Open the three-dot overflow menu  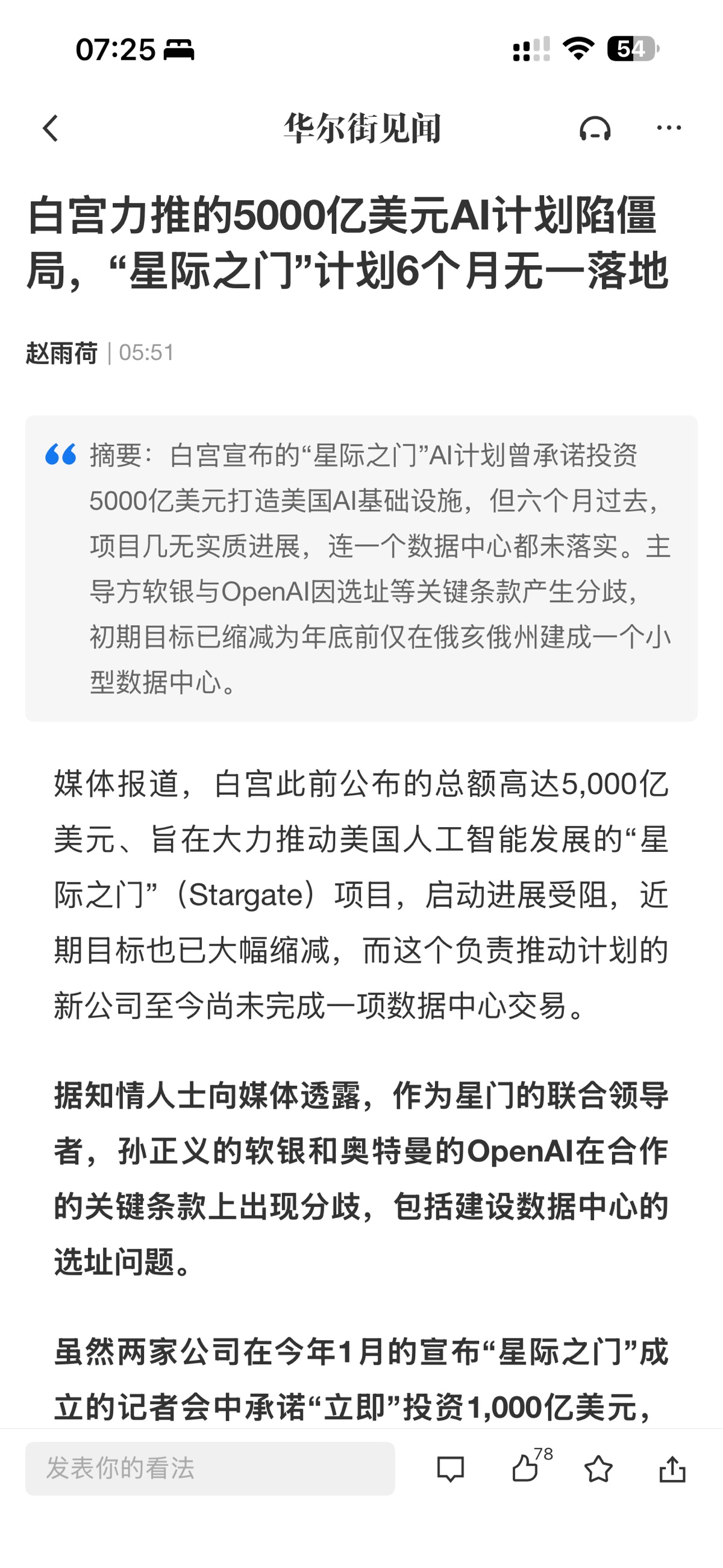click(669, 128)
